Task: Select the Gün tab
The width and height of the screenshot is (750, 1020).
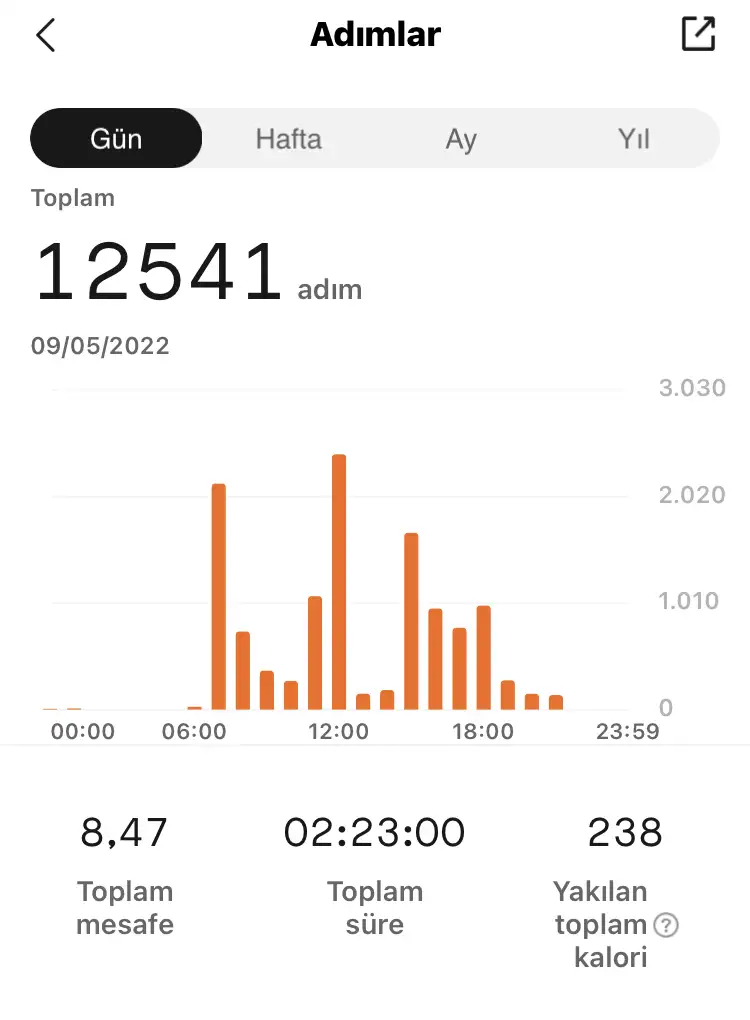Action: pos(116,138)
